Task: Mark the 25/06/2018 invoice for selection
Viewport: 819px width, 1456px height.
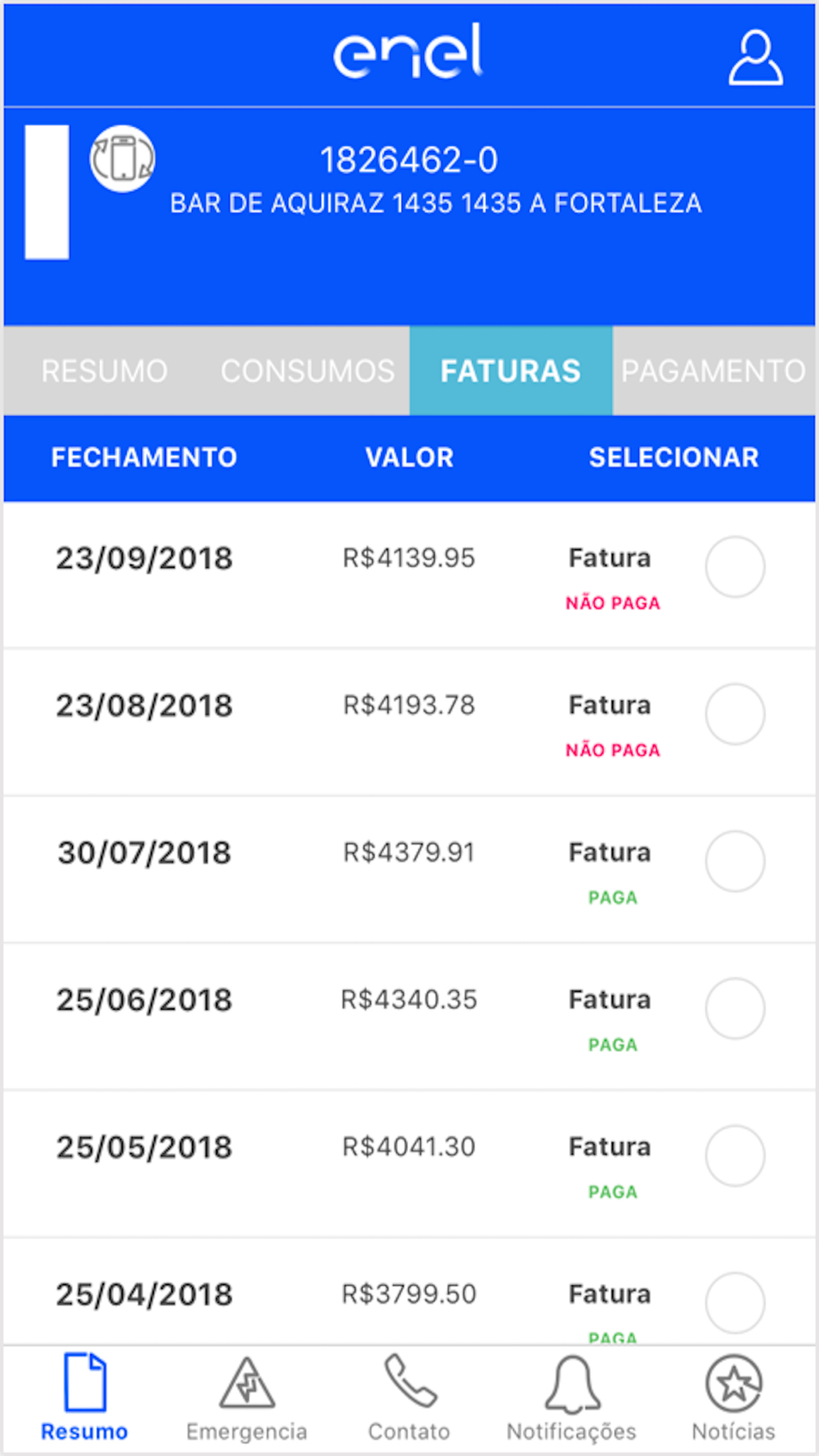Action: pyautogui.click(x=735, y=1008)
